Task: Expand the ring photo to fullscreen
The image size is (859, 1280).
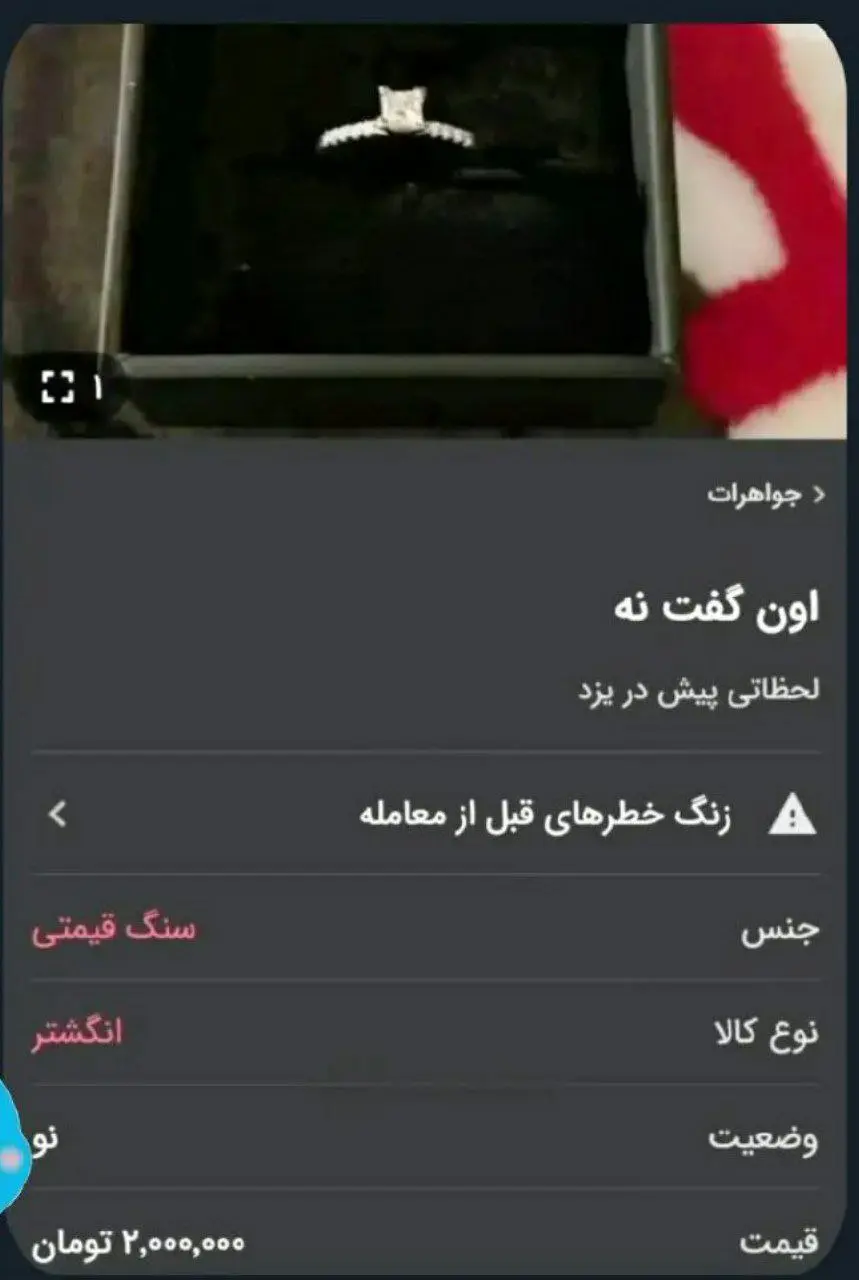Action: click(x=58, y=386)
